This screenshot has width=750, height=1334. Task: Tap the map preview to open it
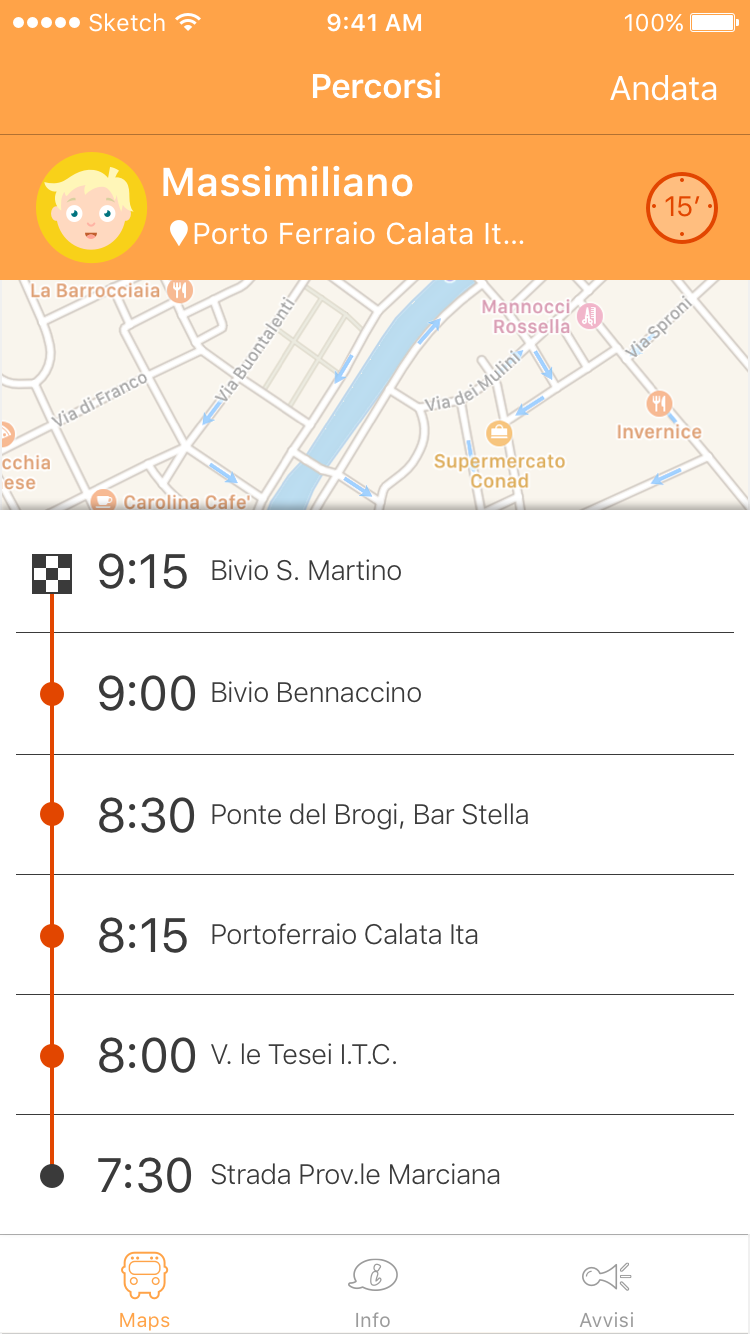[x=375, y=395]
